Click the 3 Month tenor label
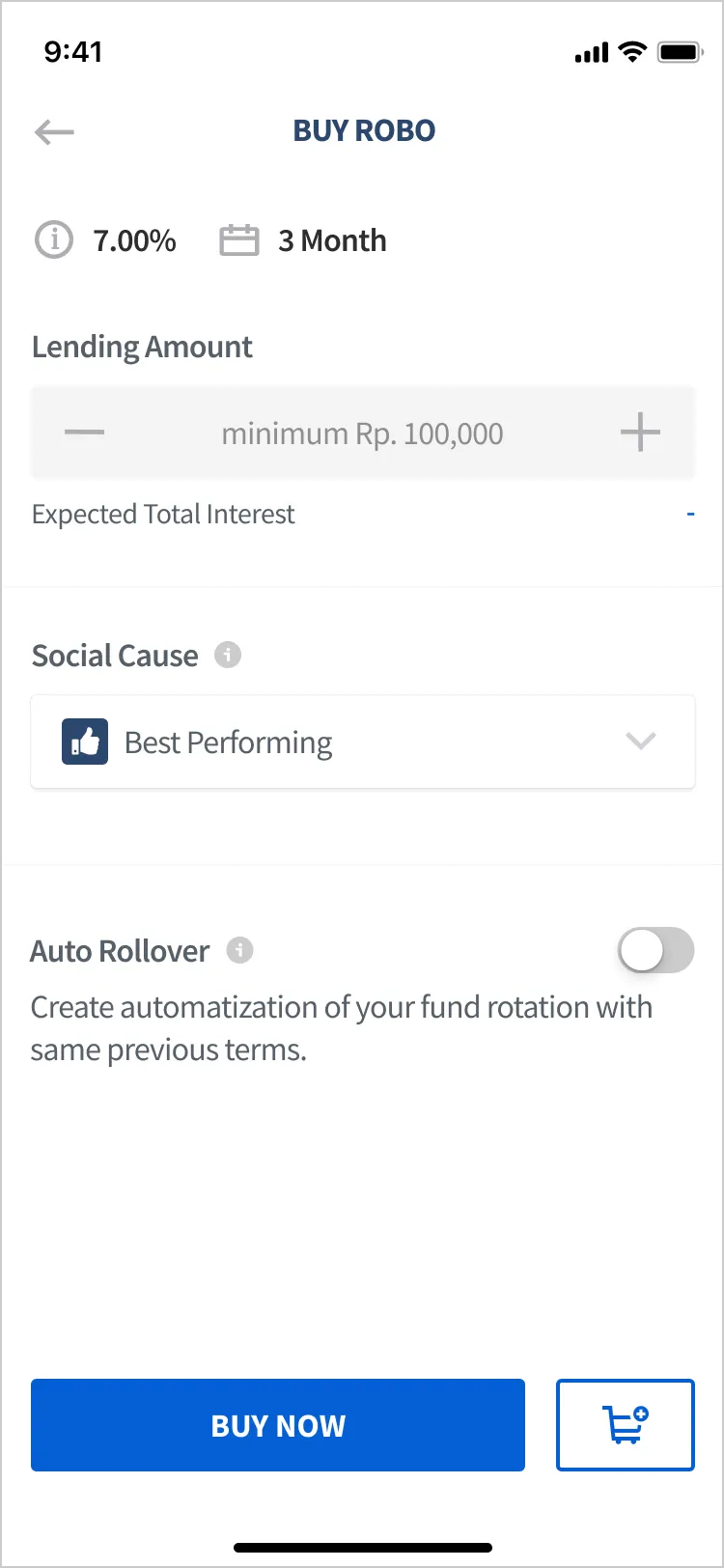This screenshot has height=1568, width=724. 332,239
